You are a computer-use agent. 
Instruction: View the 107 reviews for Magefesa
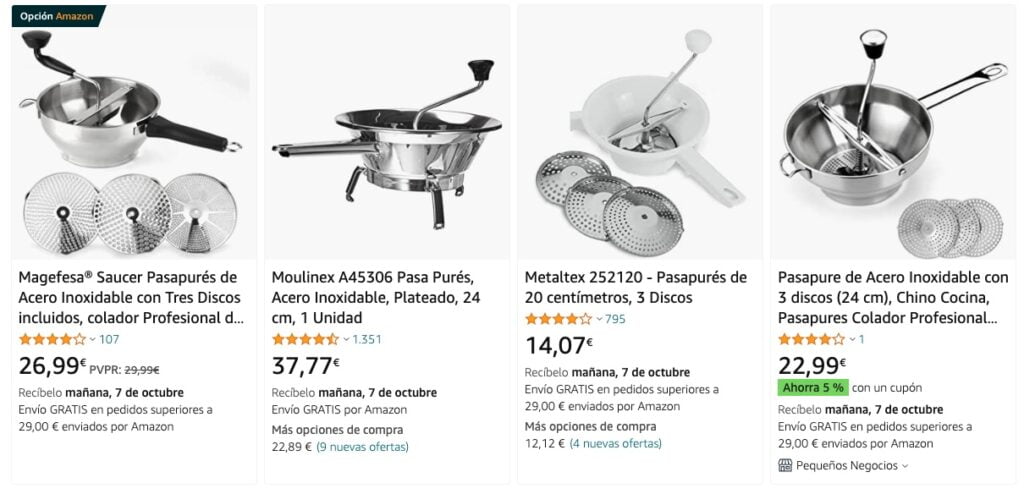click(109, 339)
